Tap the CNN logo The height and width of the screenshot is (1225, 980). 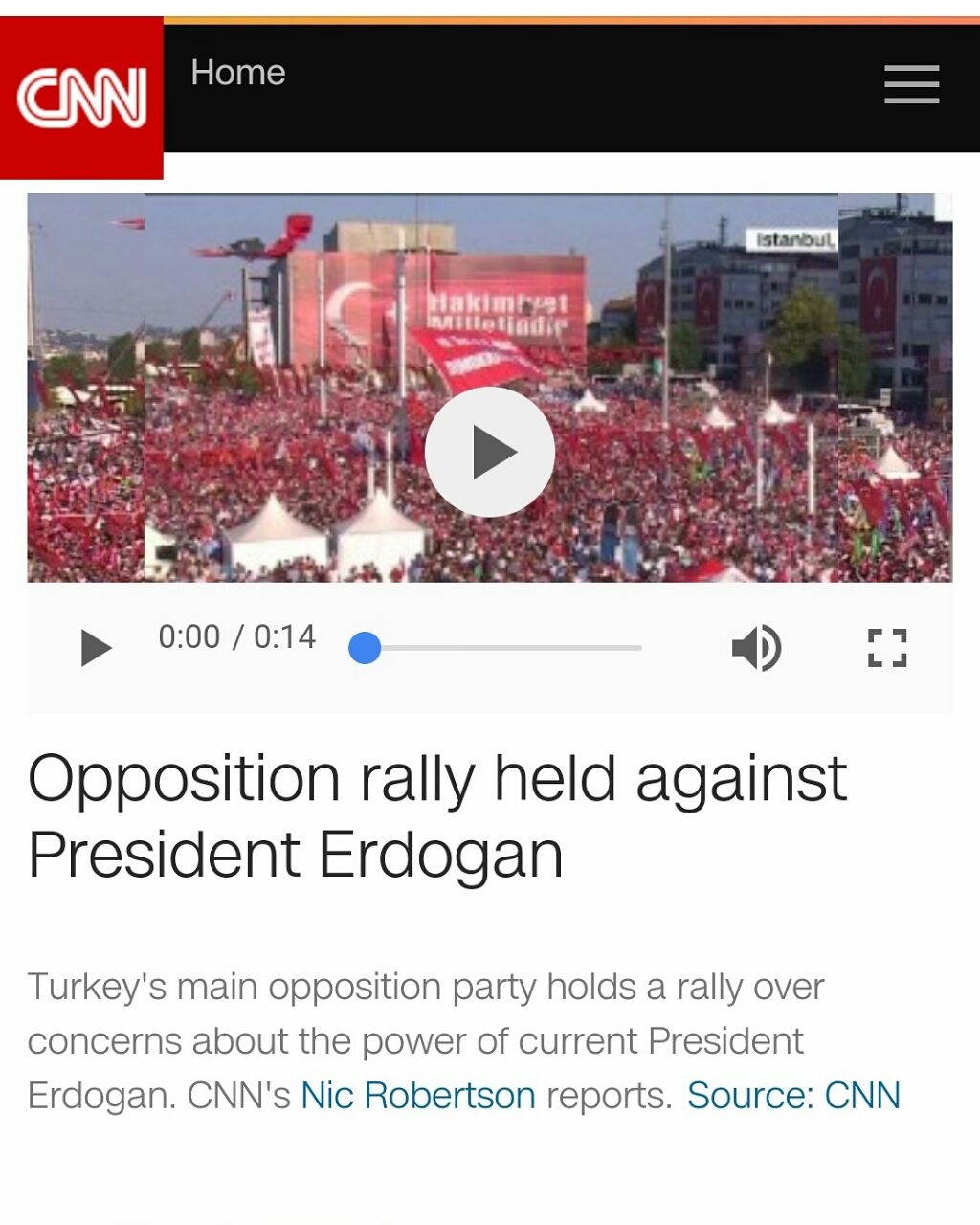[x=81, y=98]
